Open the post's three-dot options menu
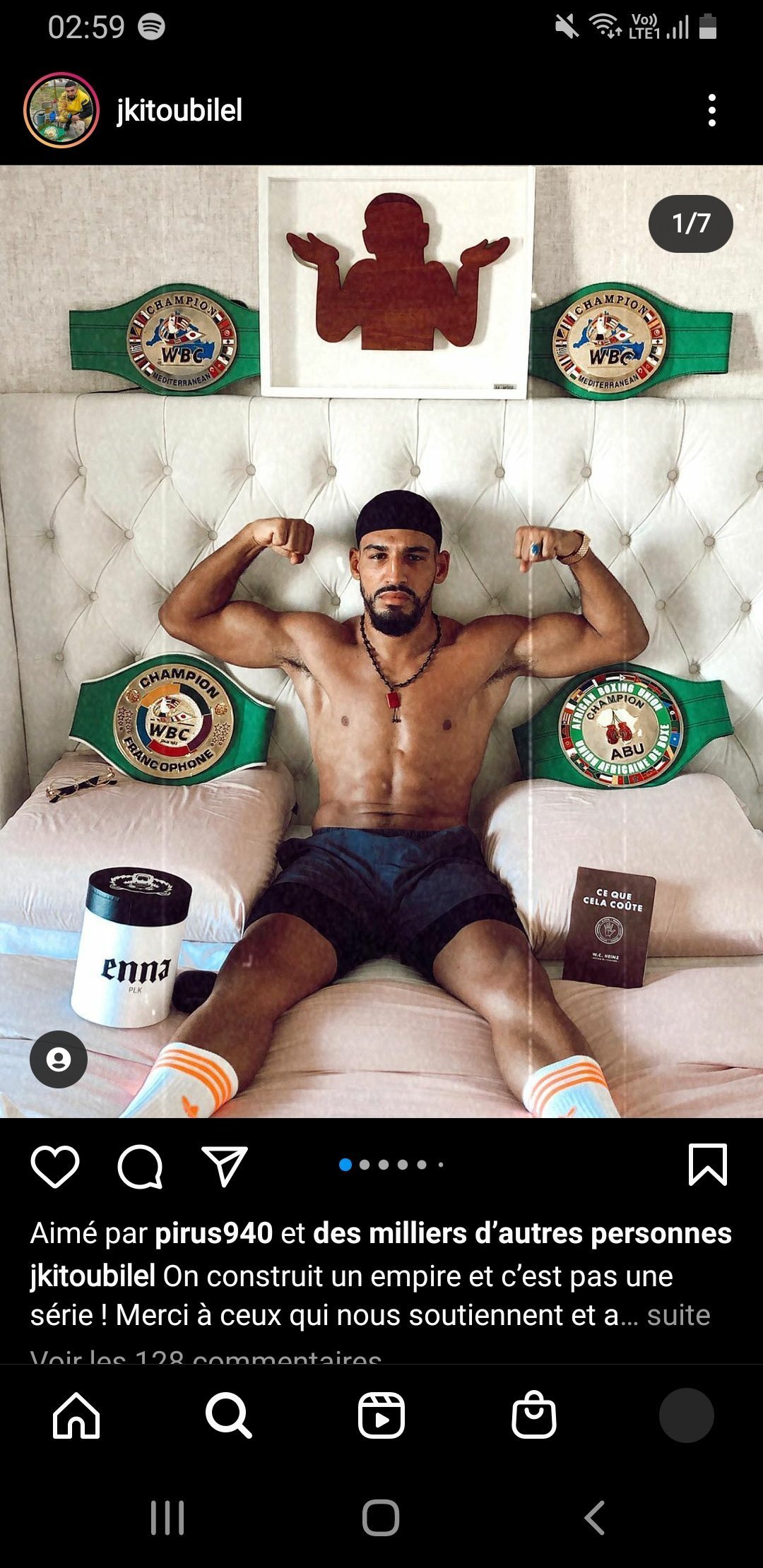This screenshot has height=1568, width=763. point(711,111)
